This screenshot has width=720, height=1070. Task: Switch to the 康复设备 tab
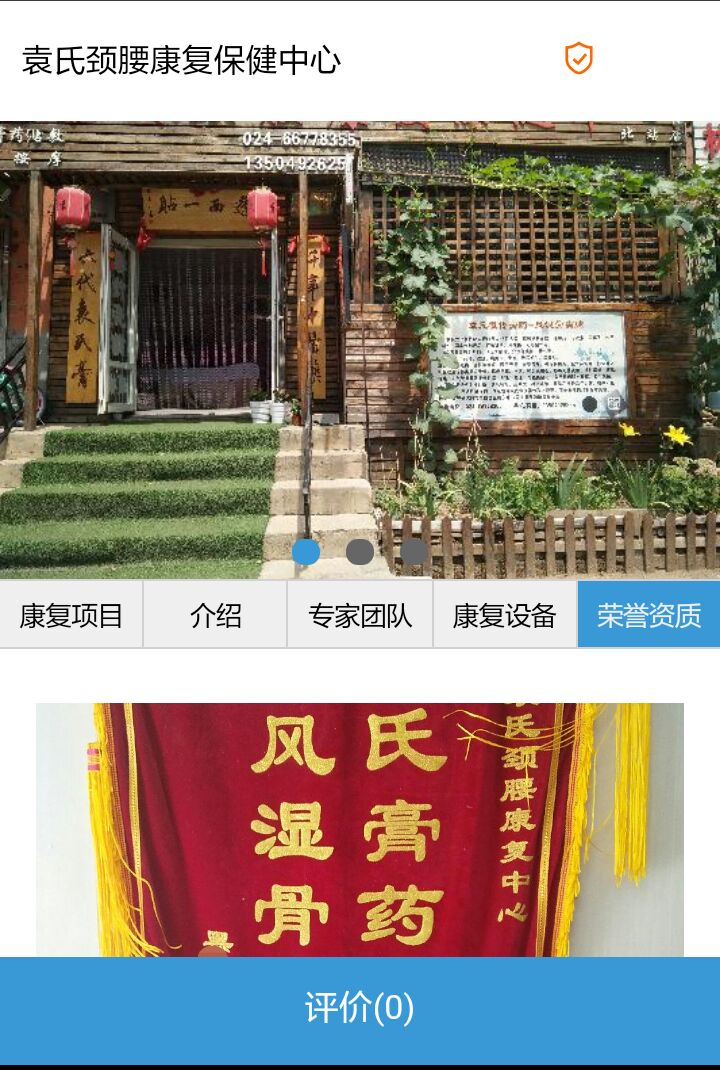pos(504,615)
